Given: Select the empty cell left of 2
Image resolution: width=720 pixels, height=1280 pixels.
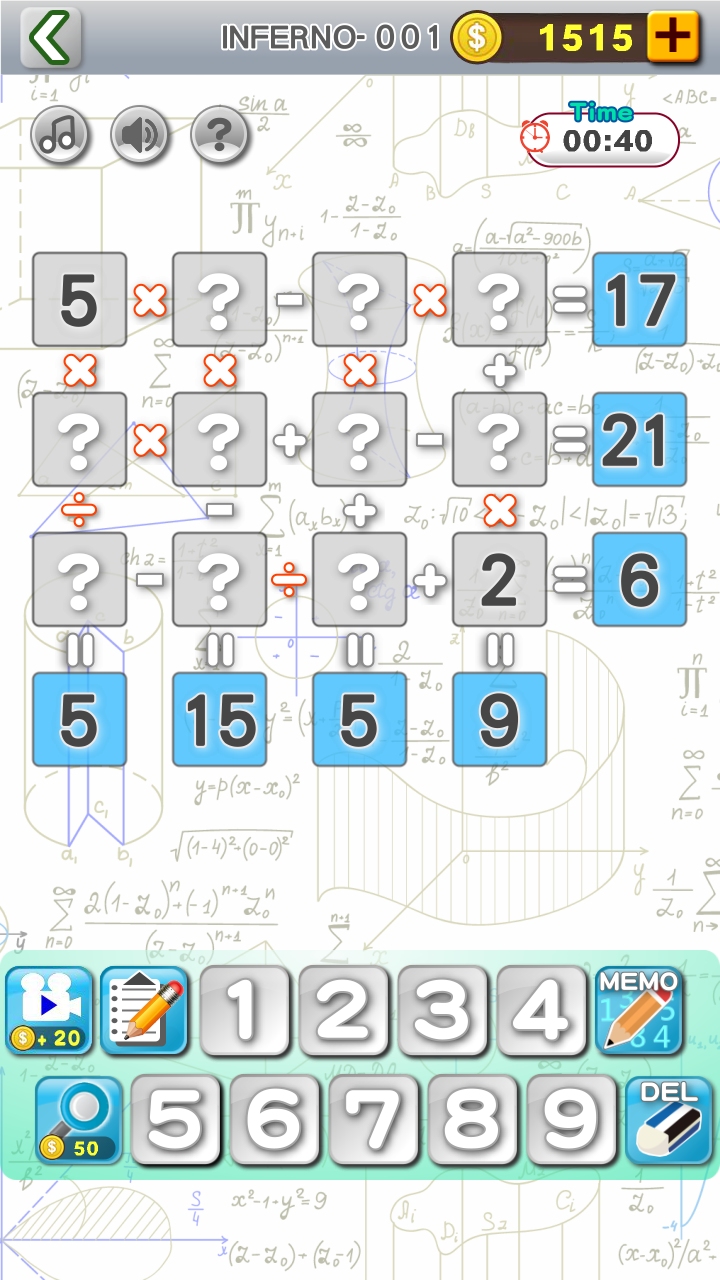Looking at the screenshot, I should pyautogui.click(x=359, y=579).
